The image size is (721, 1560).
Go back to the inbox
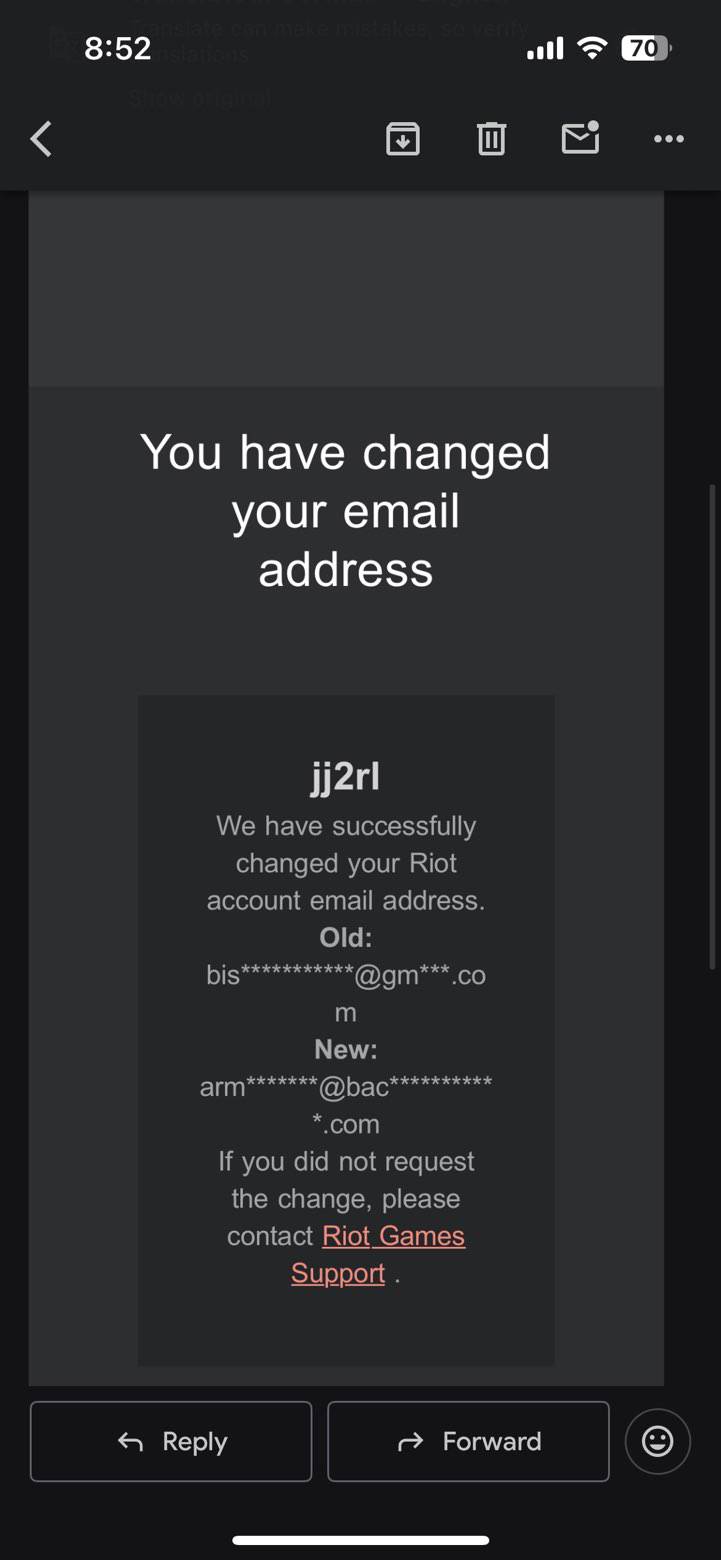41,139
